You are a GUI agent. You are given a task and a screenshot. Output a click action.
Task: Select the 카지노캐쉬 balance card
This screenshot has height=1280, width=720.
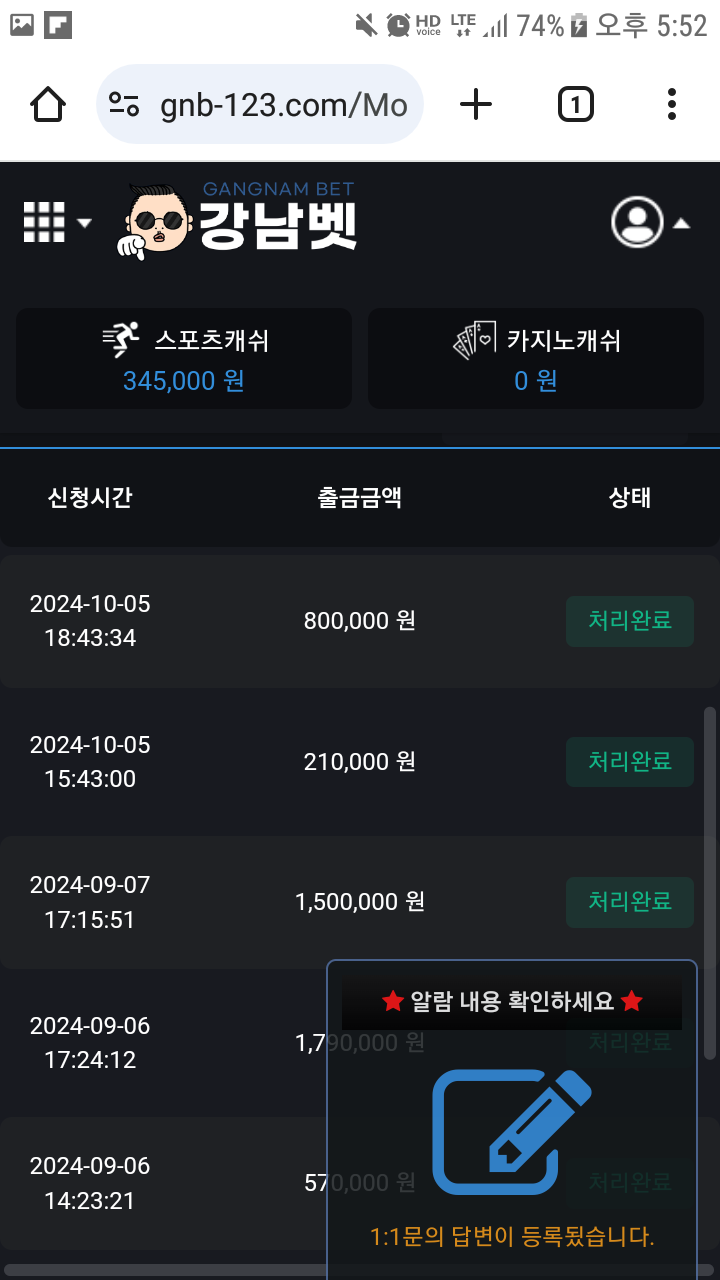536,358
